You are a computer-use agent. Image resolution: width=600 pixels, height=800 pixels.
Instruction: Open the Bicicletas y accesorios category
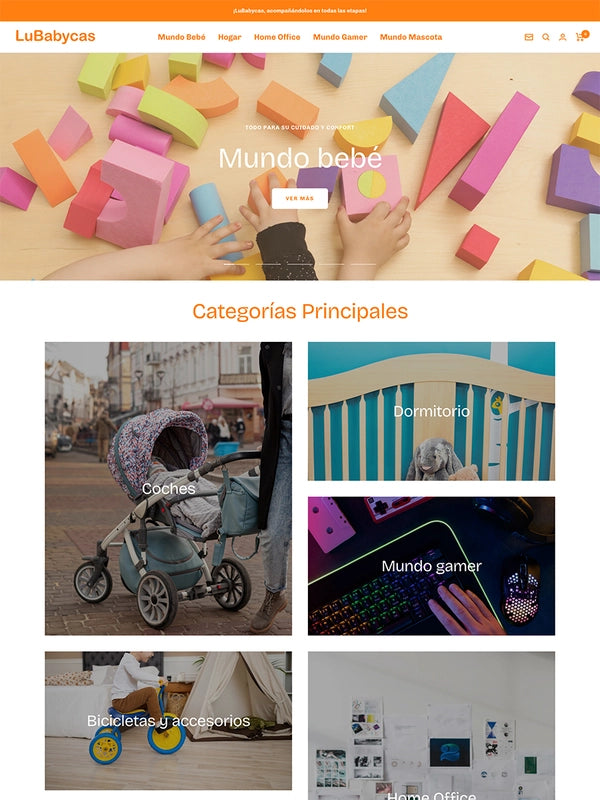tap(168, 720)
